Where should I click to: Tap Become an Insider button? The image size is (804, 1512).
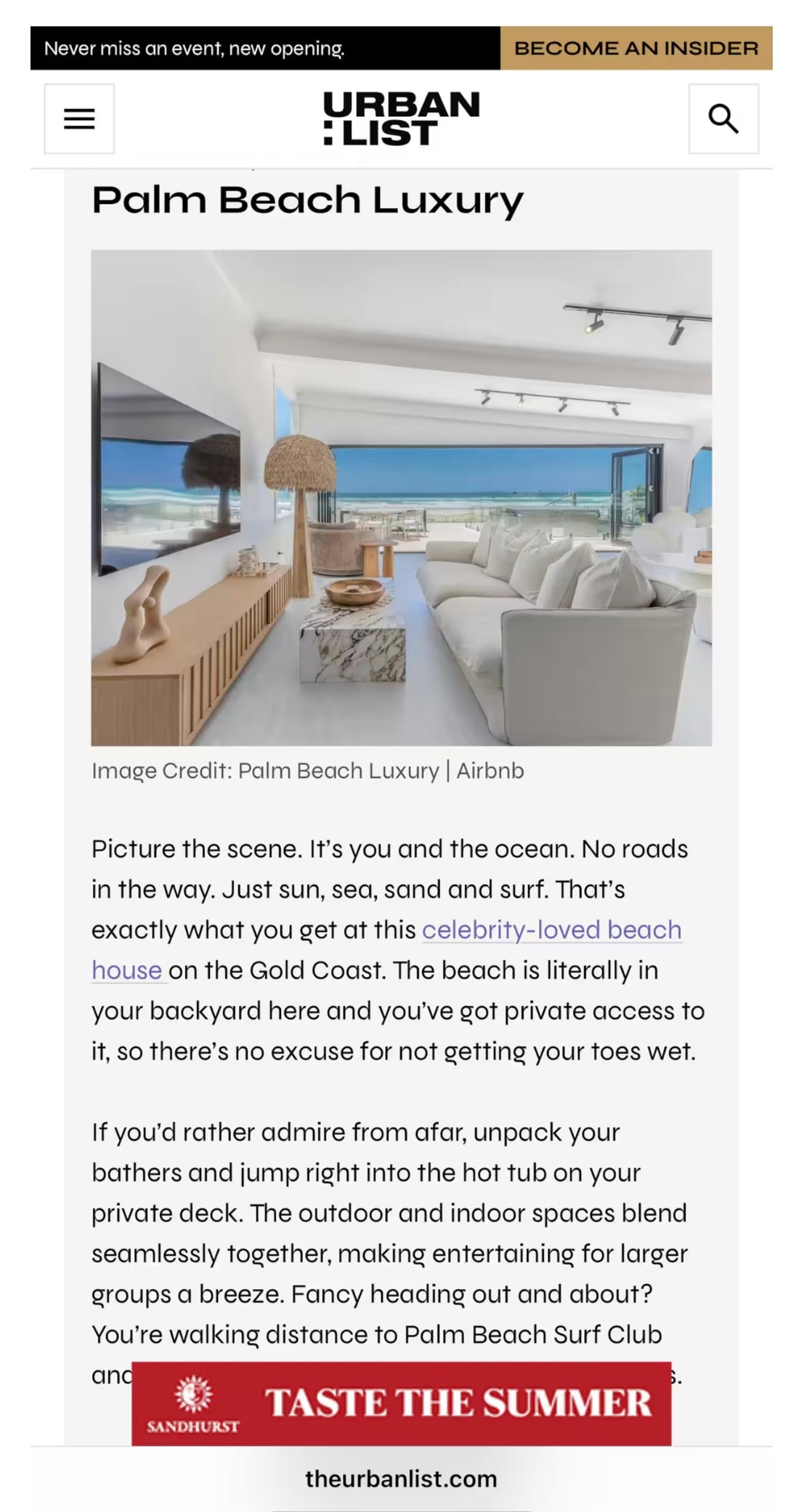[x=636, y=48]
